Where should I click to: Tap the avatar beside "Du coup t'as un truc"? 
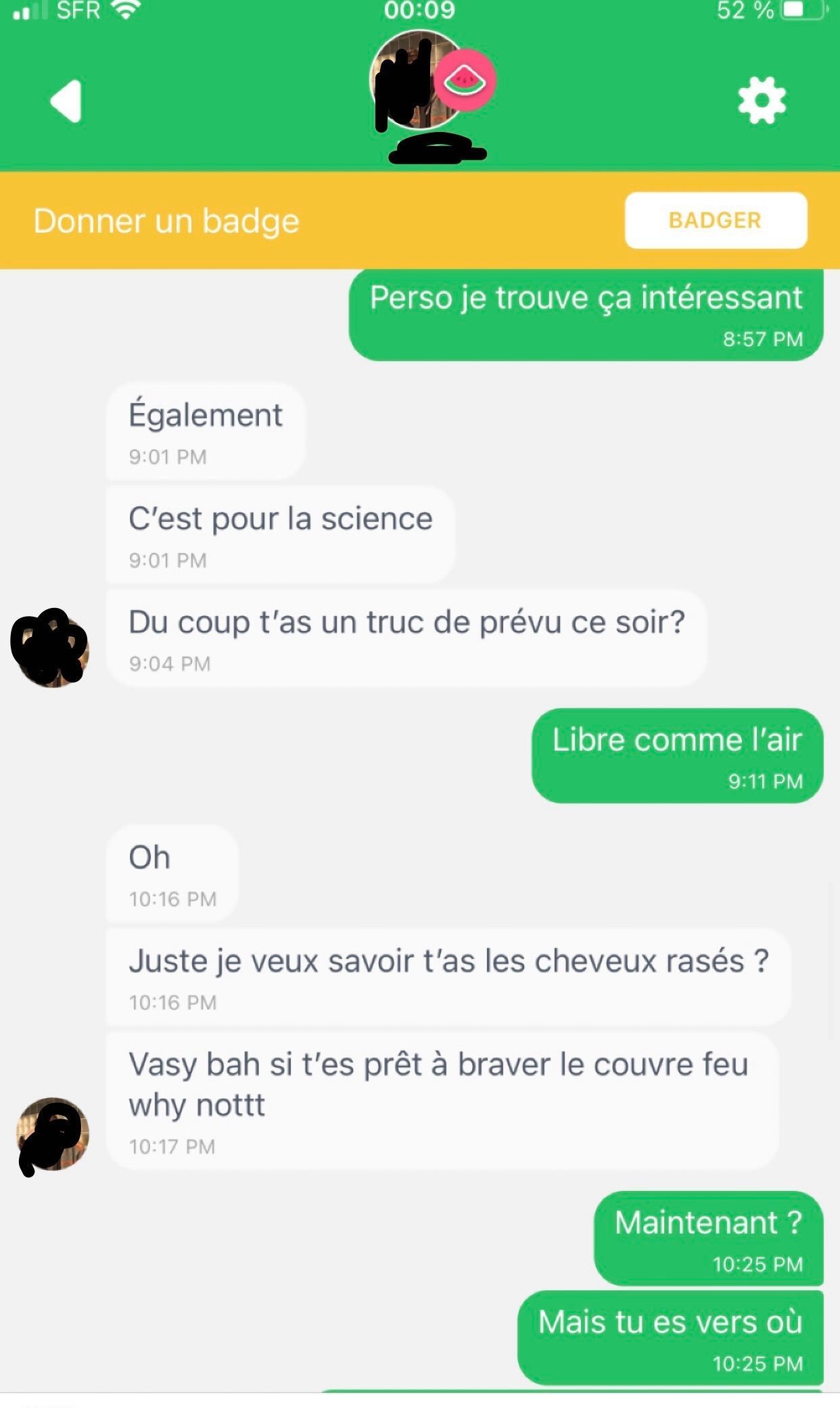(x=51, y=648)
